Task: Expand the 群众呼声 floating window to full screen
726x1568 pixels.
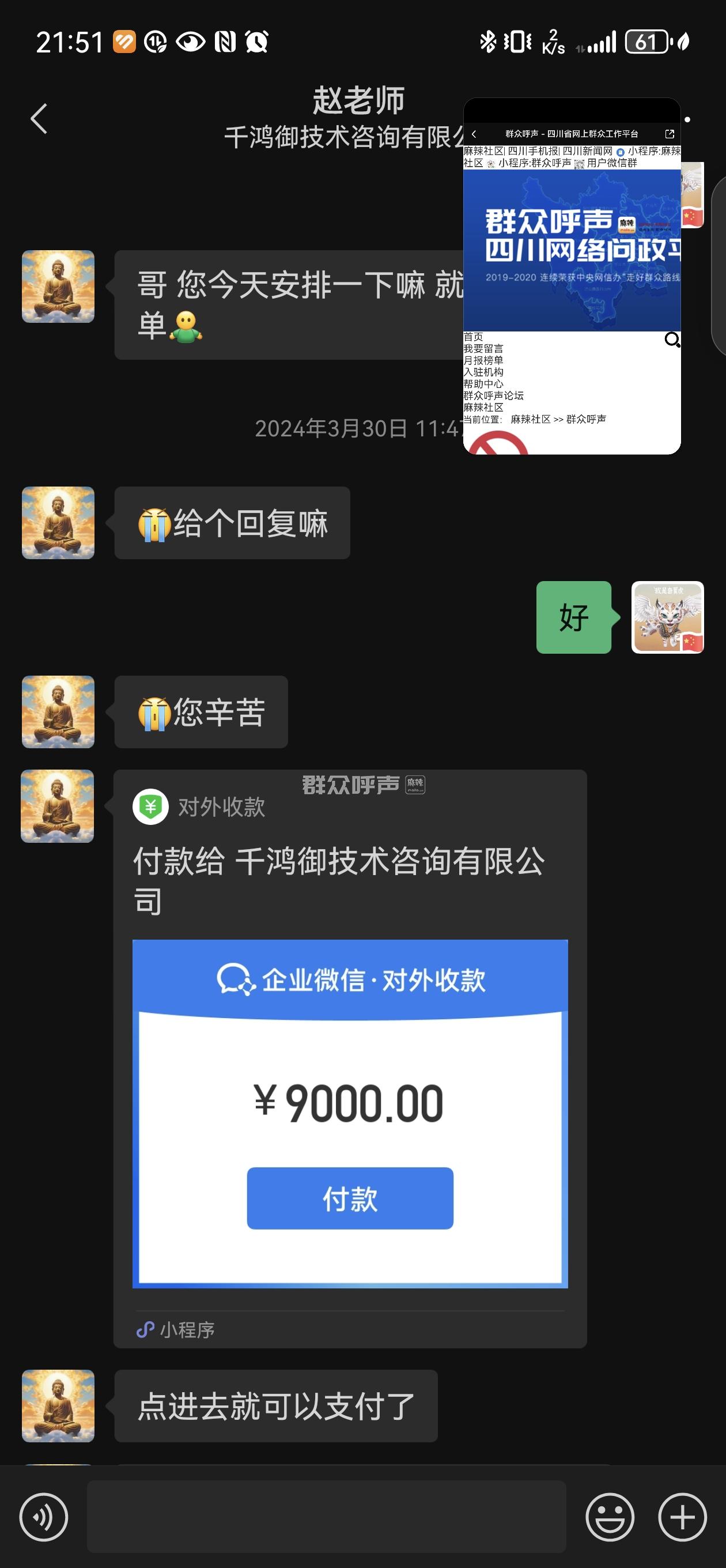Action: click(x=670, y=134)
